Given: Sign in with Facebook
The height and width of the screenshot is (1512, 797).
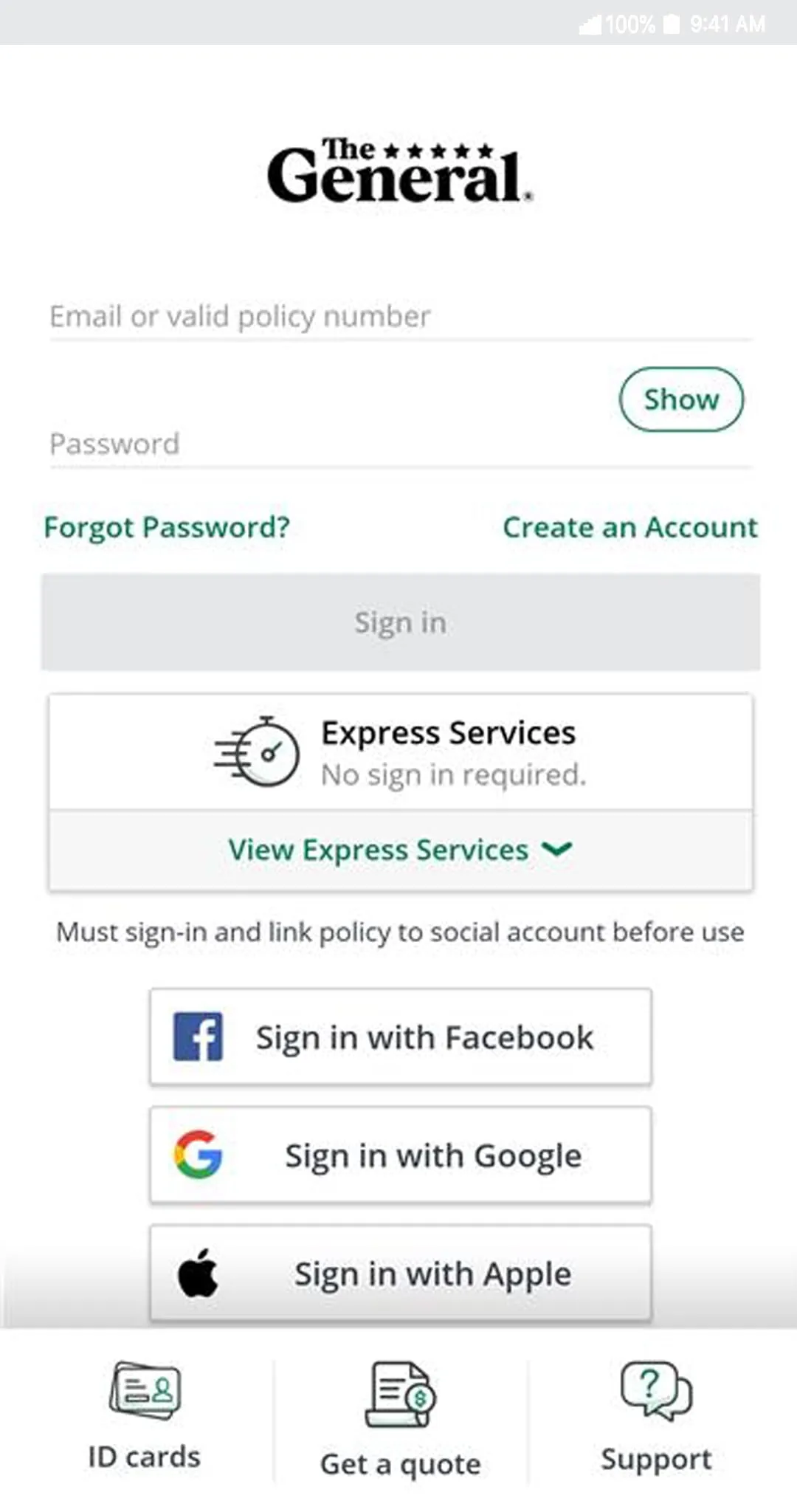Looking at the screenshot, I should coord(400,1037).
